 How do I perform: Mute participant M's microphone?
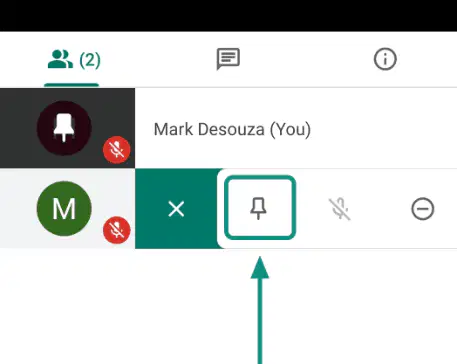[x=340, y=209]
